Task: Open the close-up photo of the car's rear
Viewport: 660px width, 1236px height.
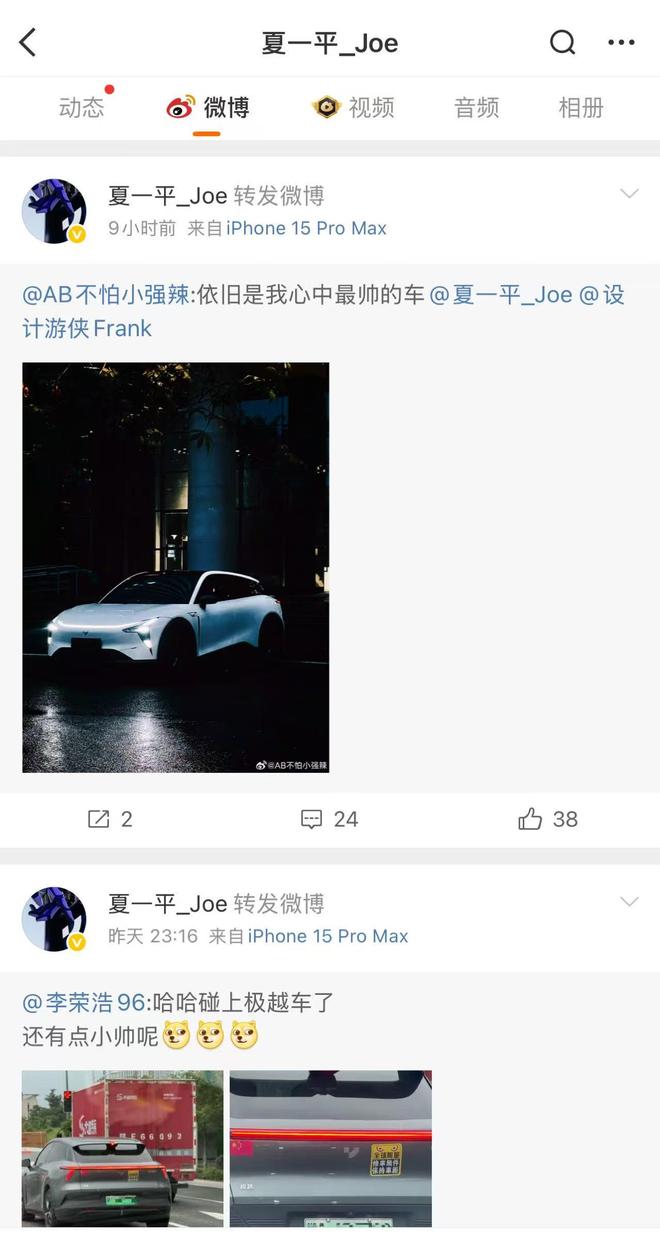Action: click(x=330, y=1148)
